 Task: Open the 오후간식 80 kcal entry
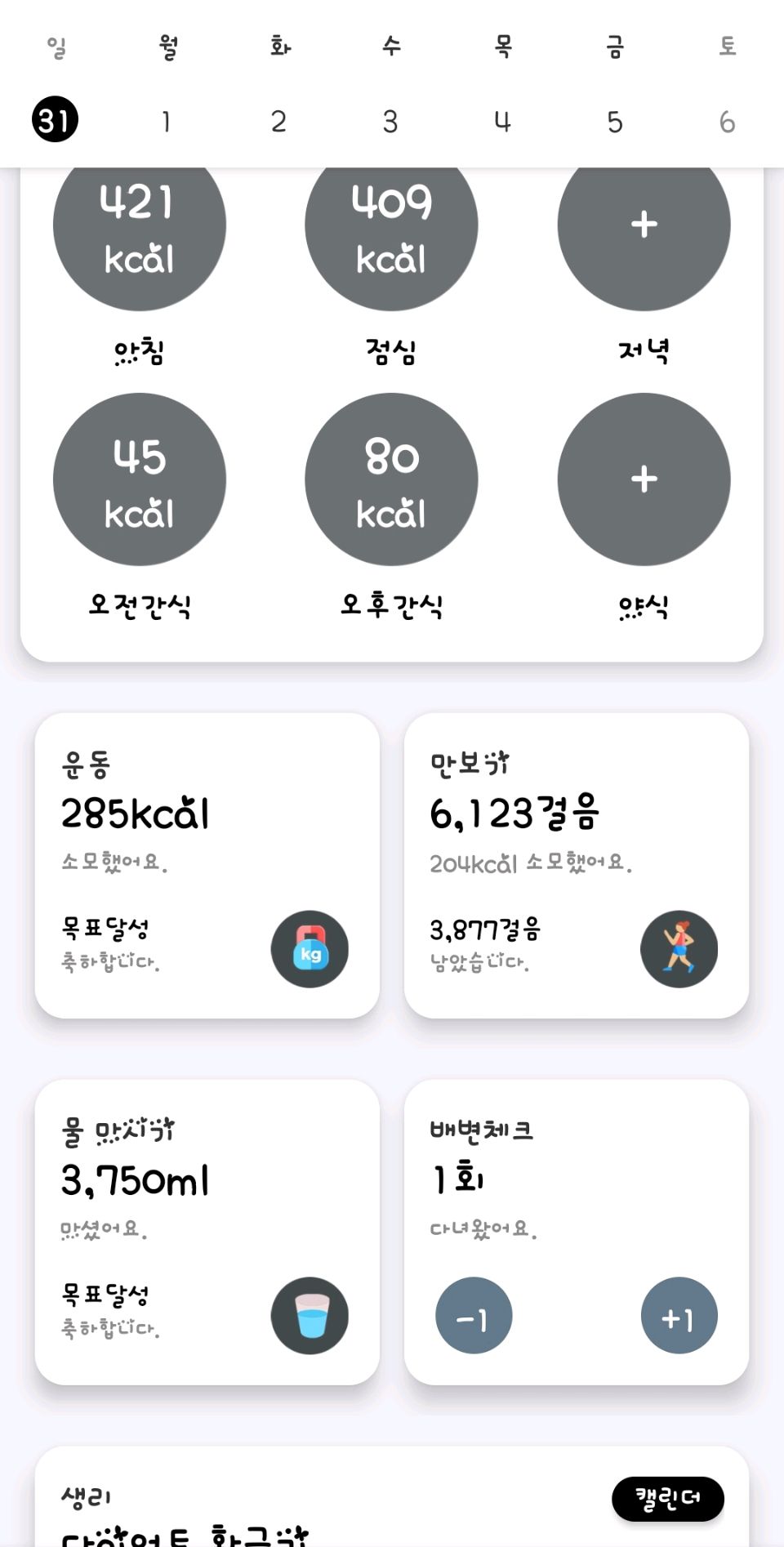pos(391,479)
